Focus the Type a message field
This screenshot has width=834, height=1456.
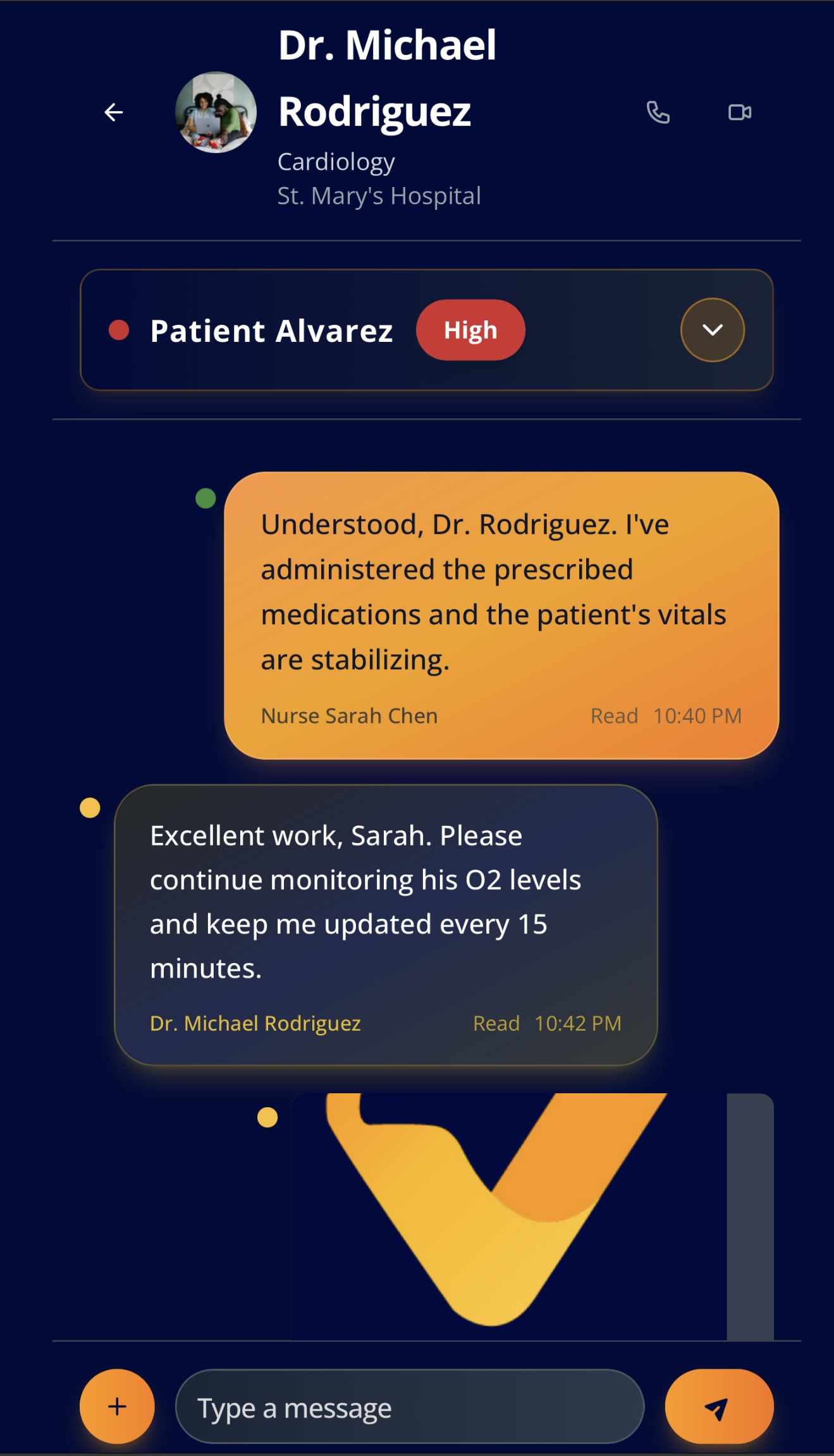(x=410, y=1408)
